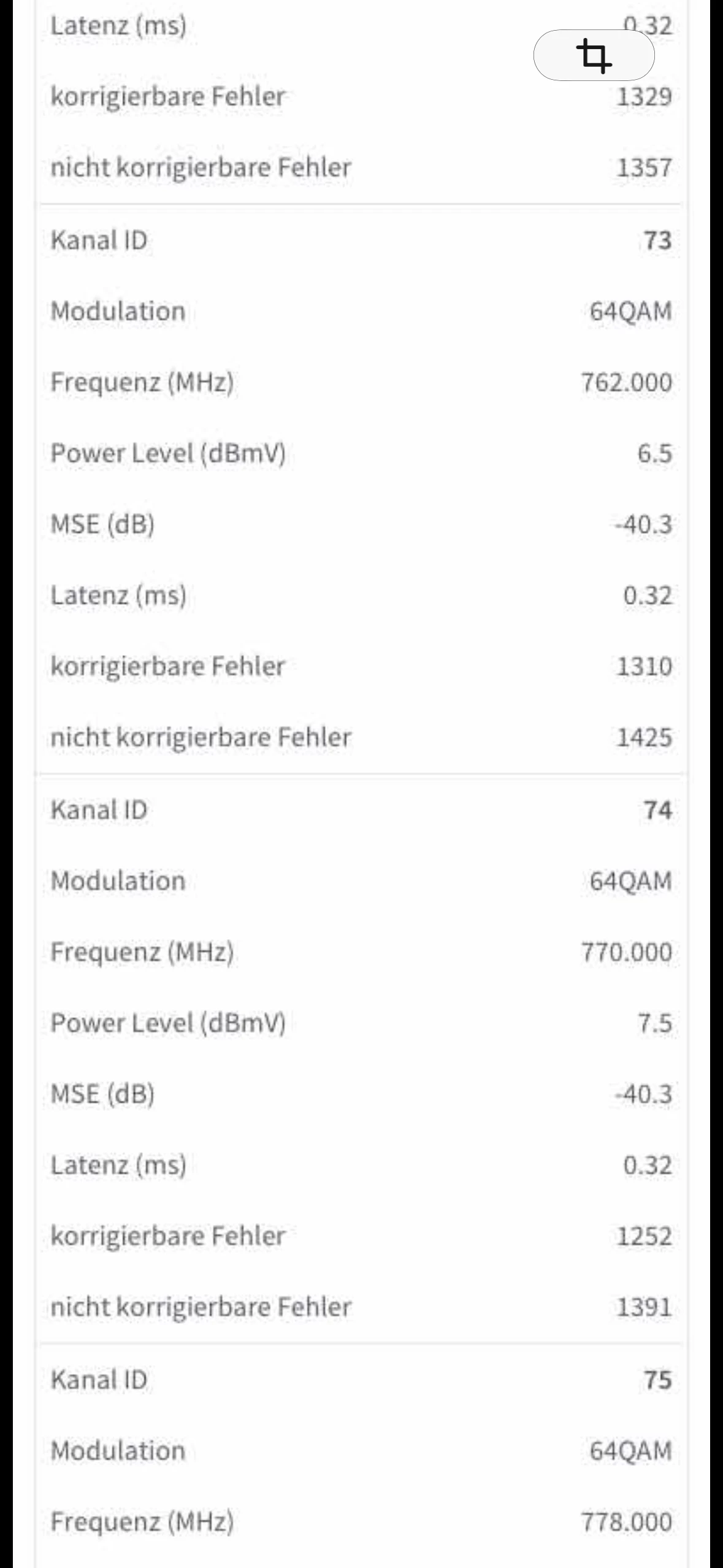The height and width of the screenshot is (1568, 723).
Task: Tap the crop screenshot button
Action: click(594, 56)
